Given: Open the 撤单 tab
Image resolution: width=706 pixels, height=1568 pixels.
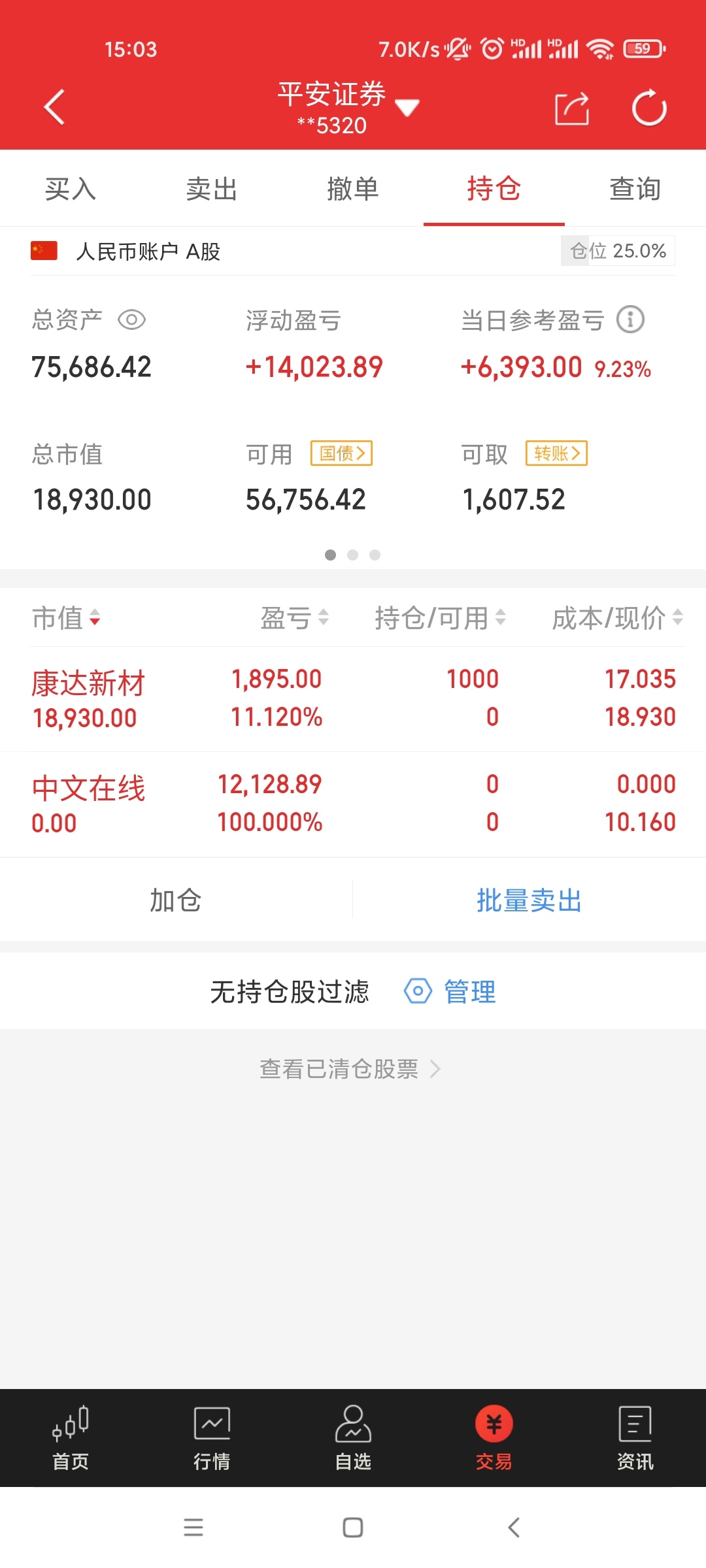Looking at the screenshot, I should 353,189.
